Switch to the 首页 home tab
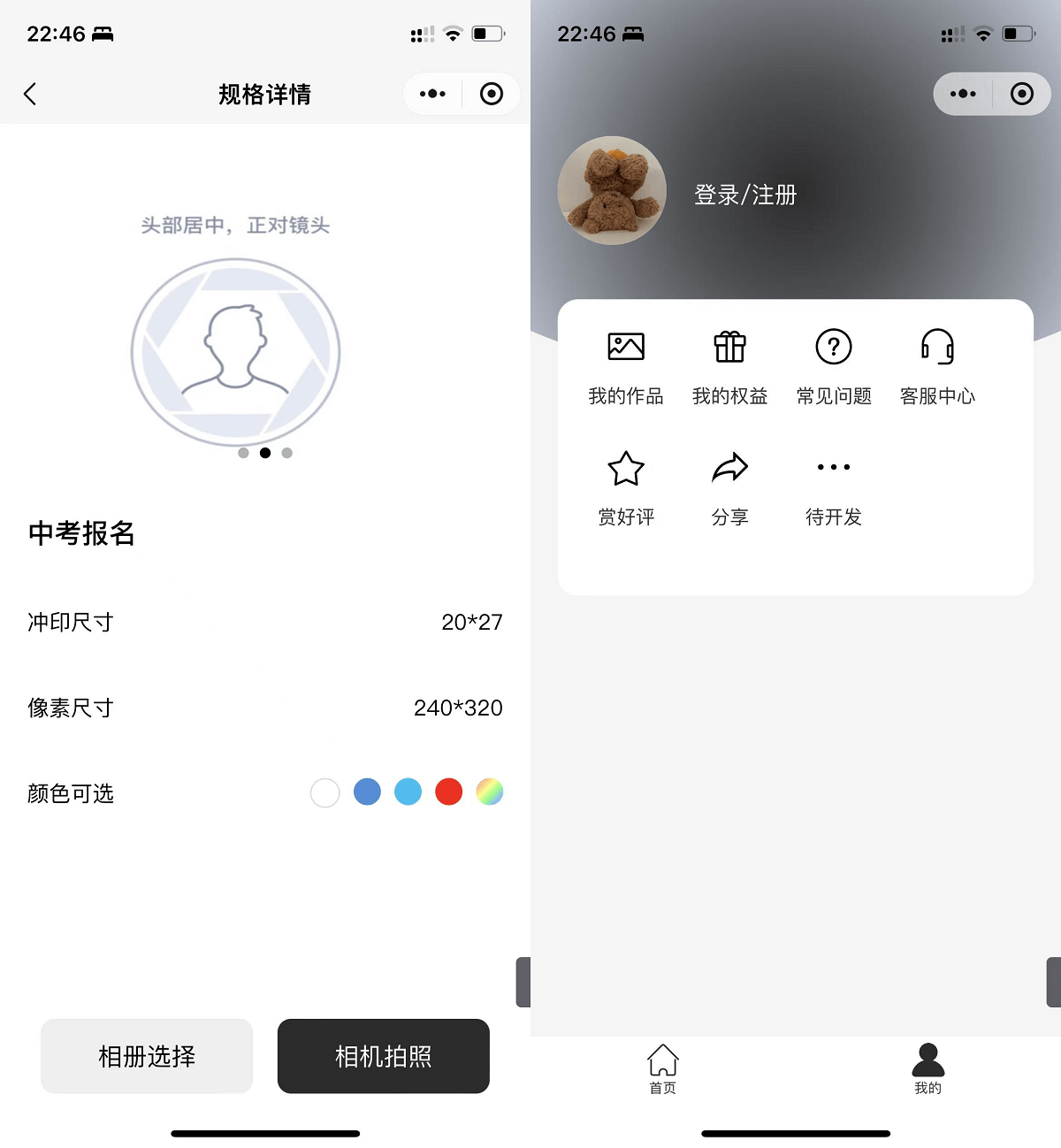1061x1148 pixels. [x=662, y=1069]
